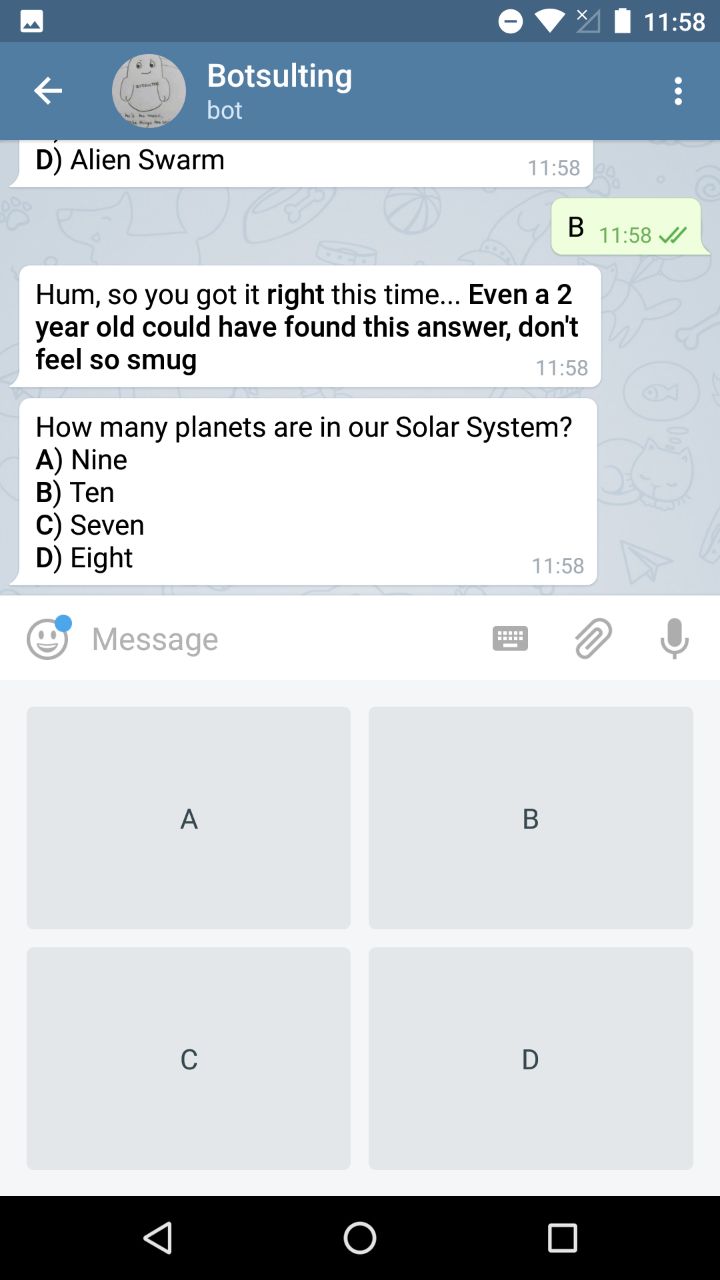Answer A for Nine planets
The height and width of the screenshot is (1280, 720).
click(189, 818)
